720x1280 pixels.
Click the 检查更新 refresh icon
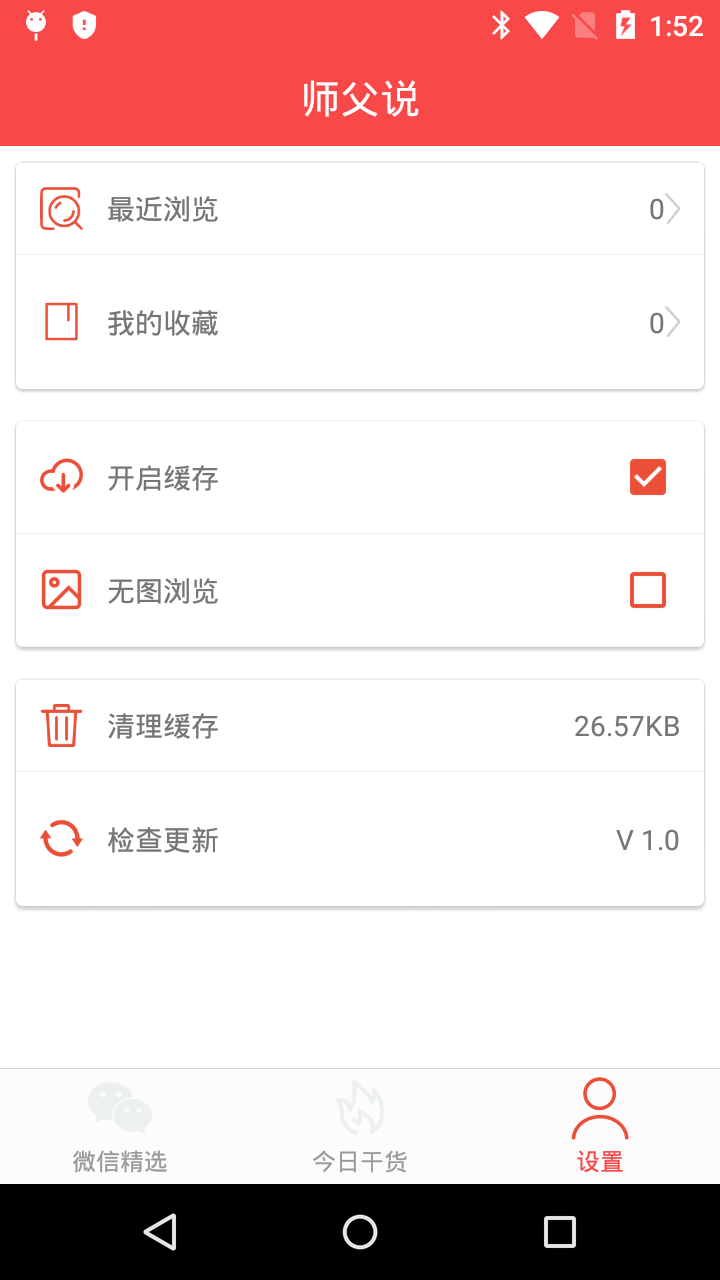click(61, 840)
